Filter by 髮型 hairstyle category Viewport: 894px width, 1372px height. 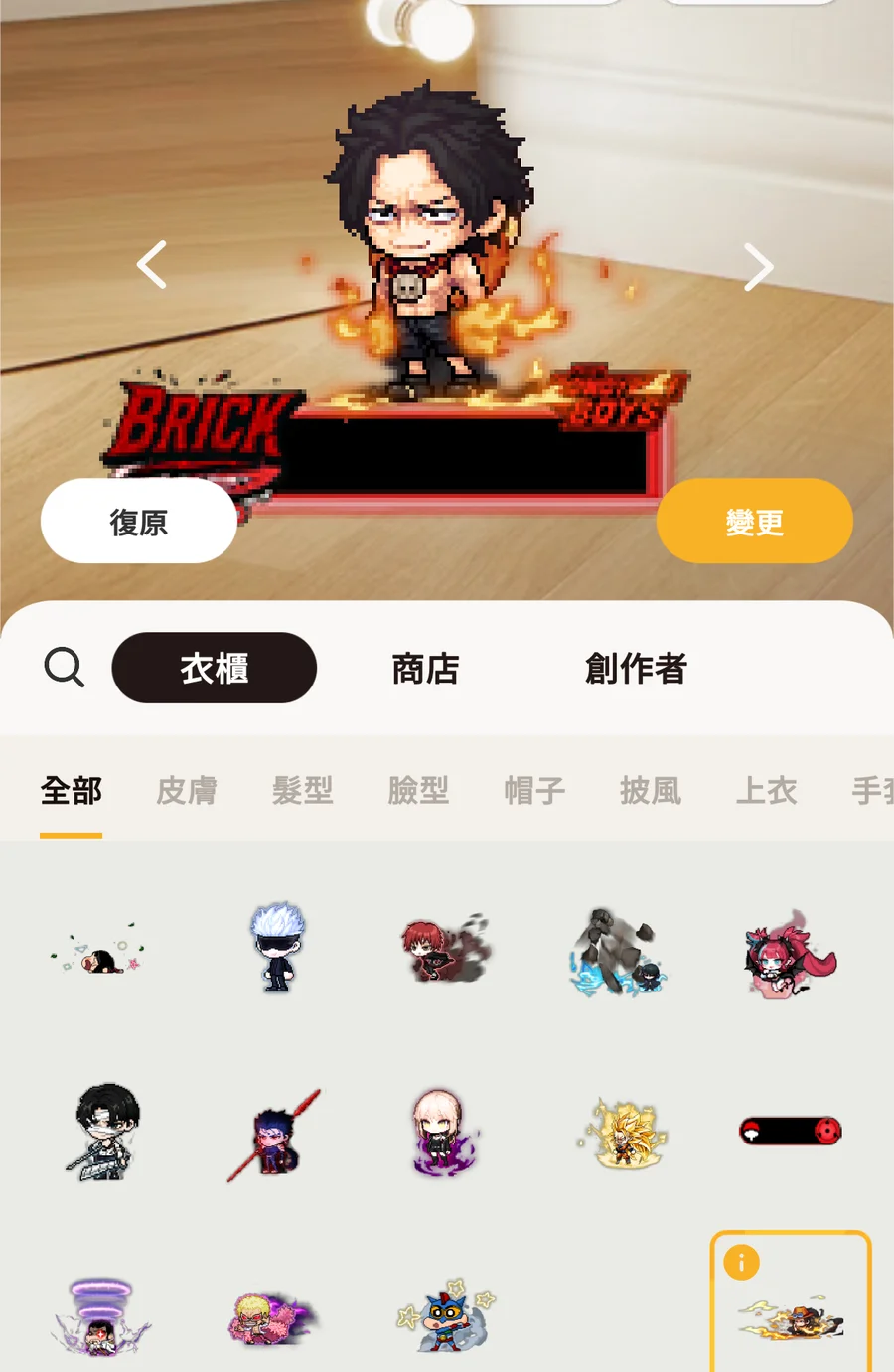(x=302, y=792)
